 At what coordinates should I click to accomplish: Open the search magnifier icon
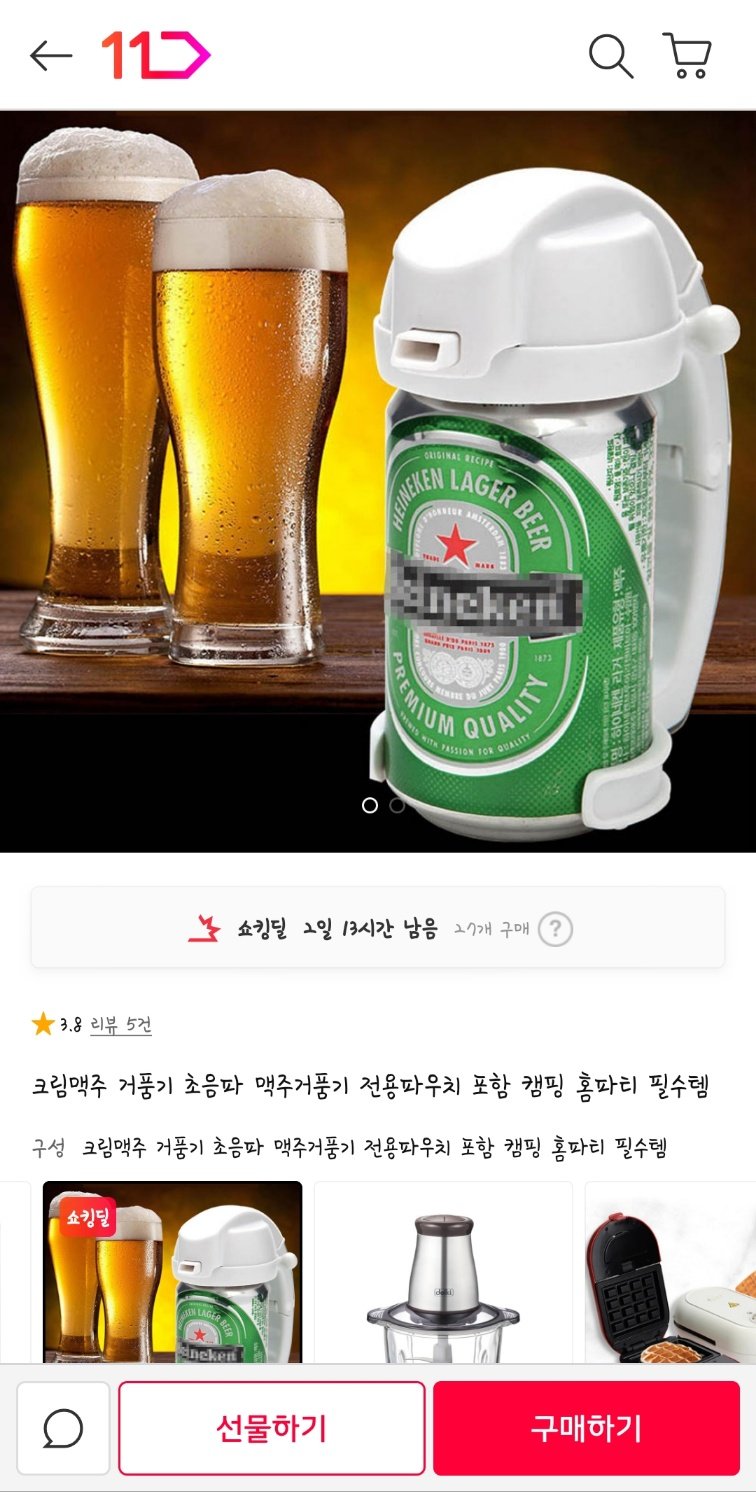610,56
